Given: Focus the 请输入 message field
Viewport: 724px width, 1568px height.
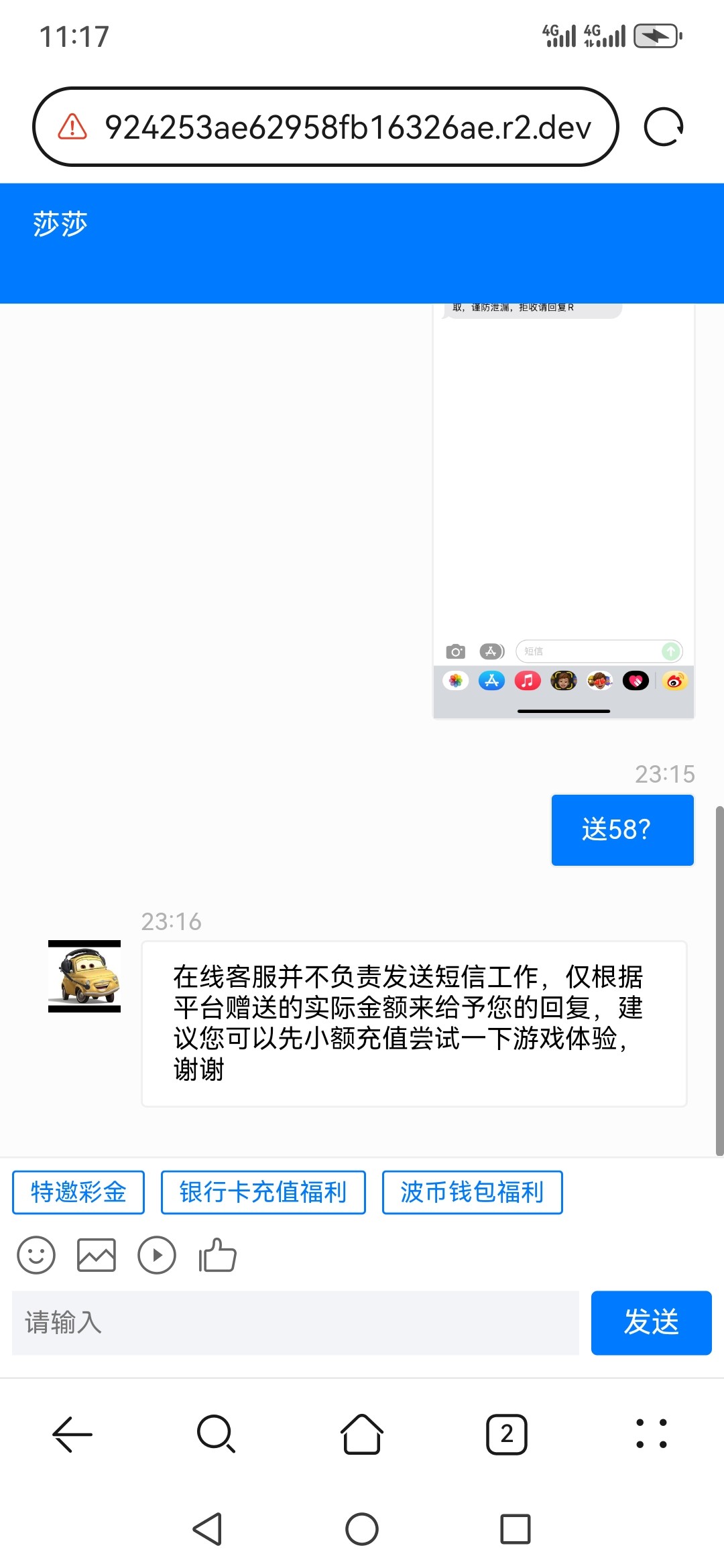Looking at the screenshot, I should [x=295, y=1323].
